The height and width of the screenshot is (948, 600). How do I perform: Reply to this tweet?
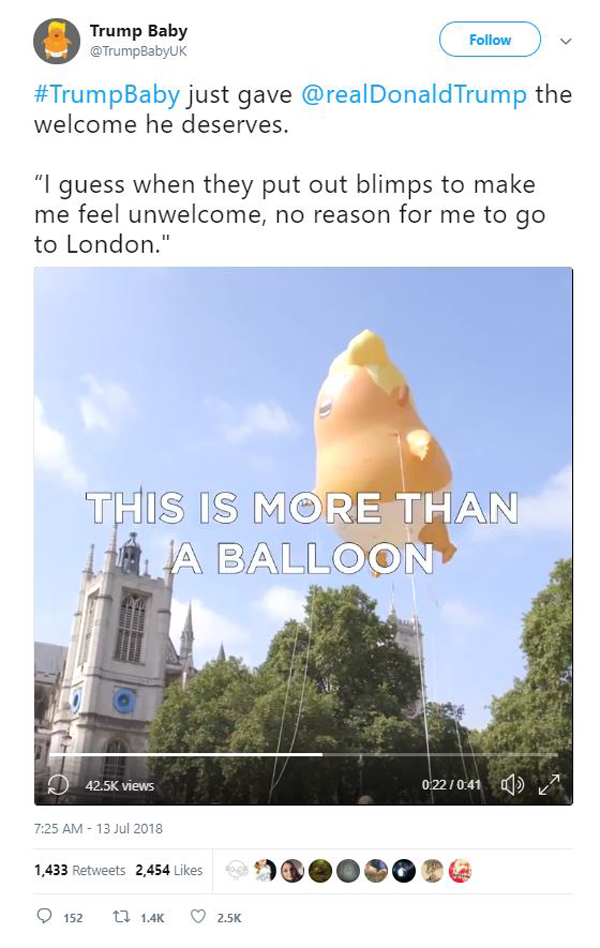(44, 916)
